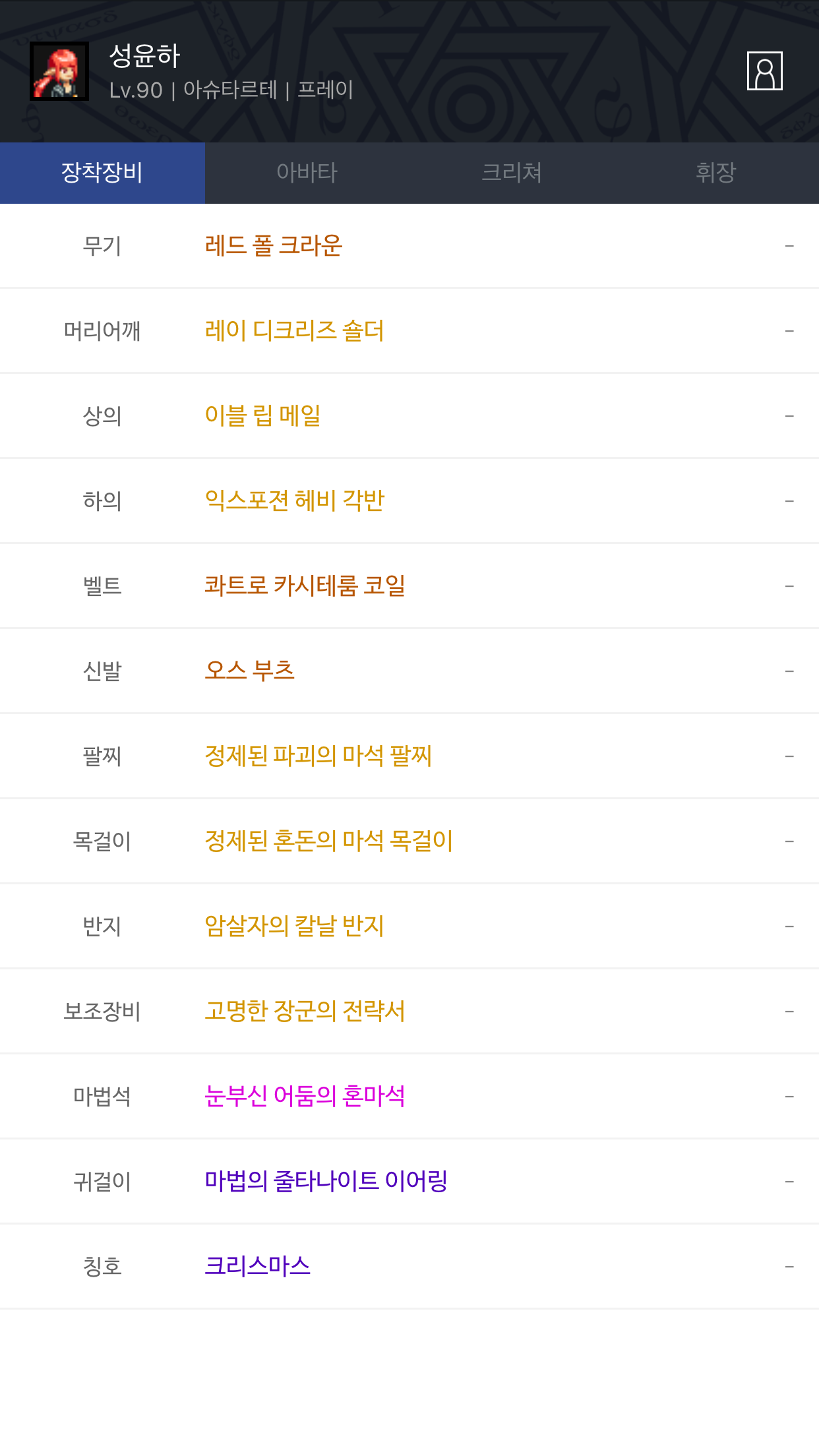Open weapon item 레드 폴 크라운

click(x=274, y=246)
